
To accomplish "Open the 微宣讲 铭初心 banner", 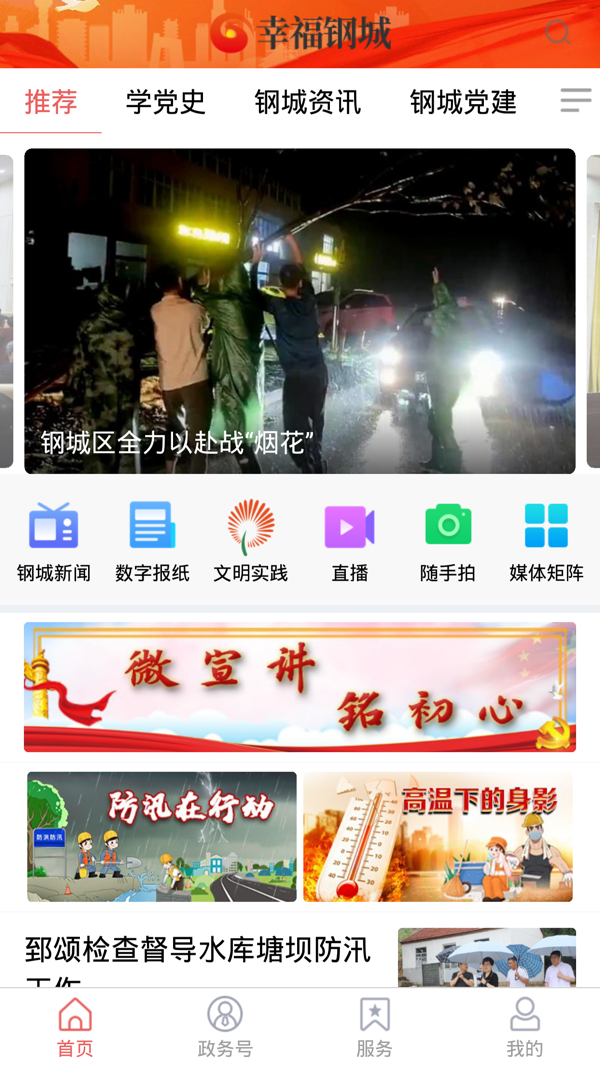I will [300, 687].
